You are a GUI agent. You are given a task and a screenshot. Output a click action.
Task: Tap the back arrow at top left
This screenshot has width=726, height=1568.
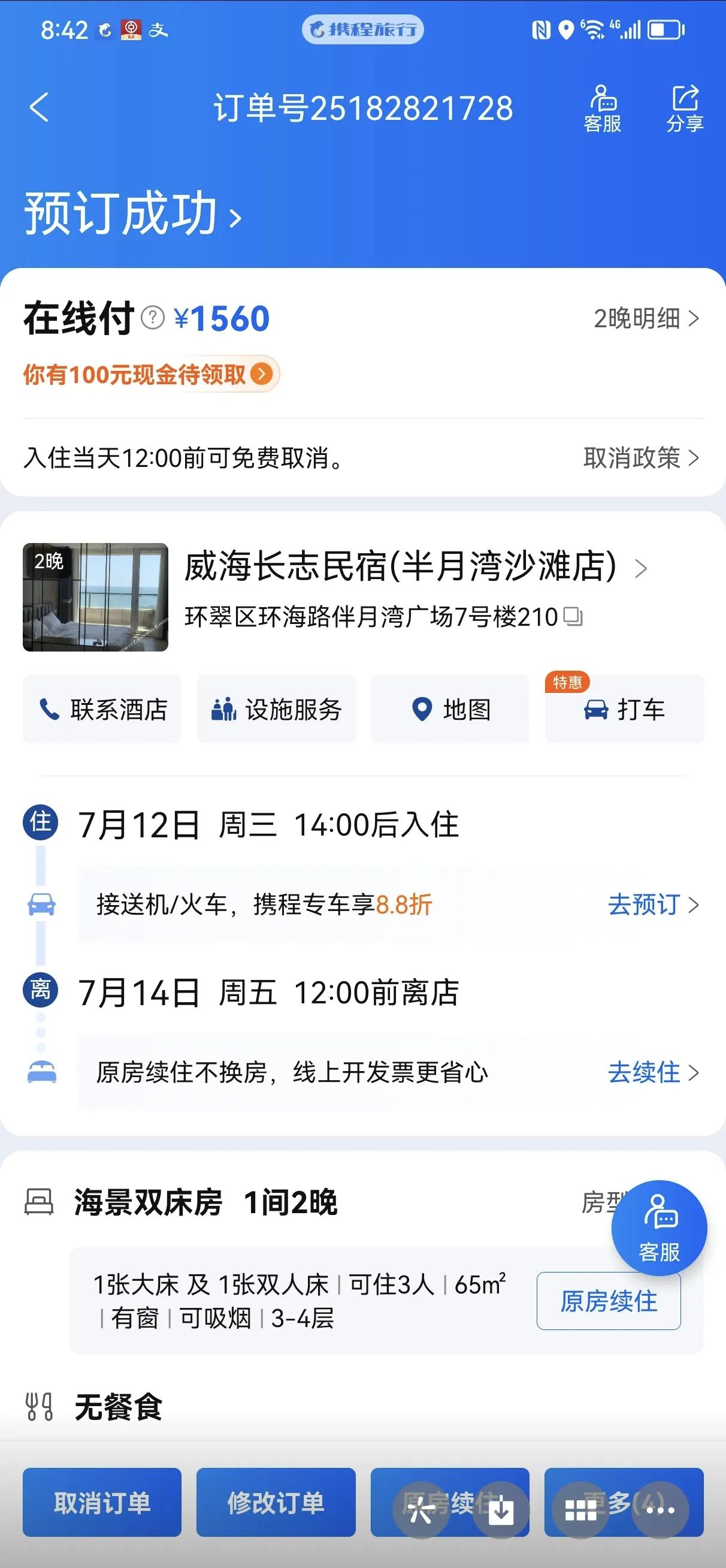tap(40, 107)
